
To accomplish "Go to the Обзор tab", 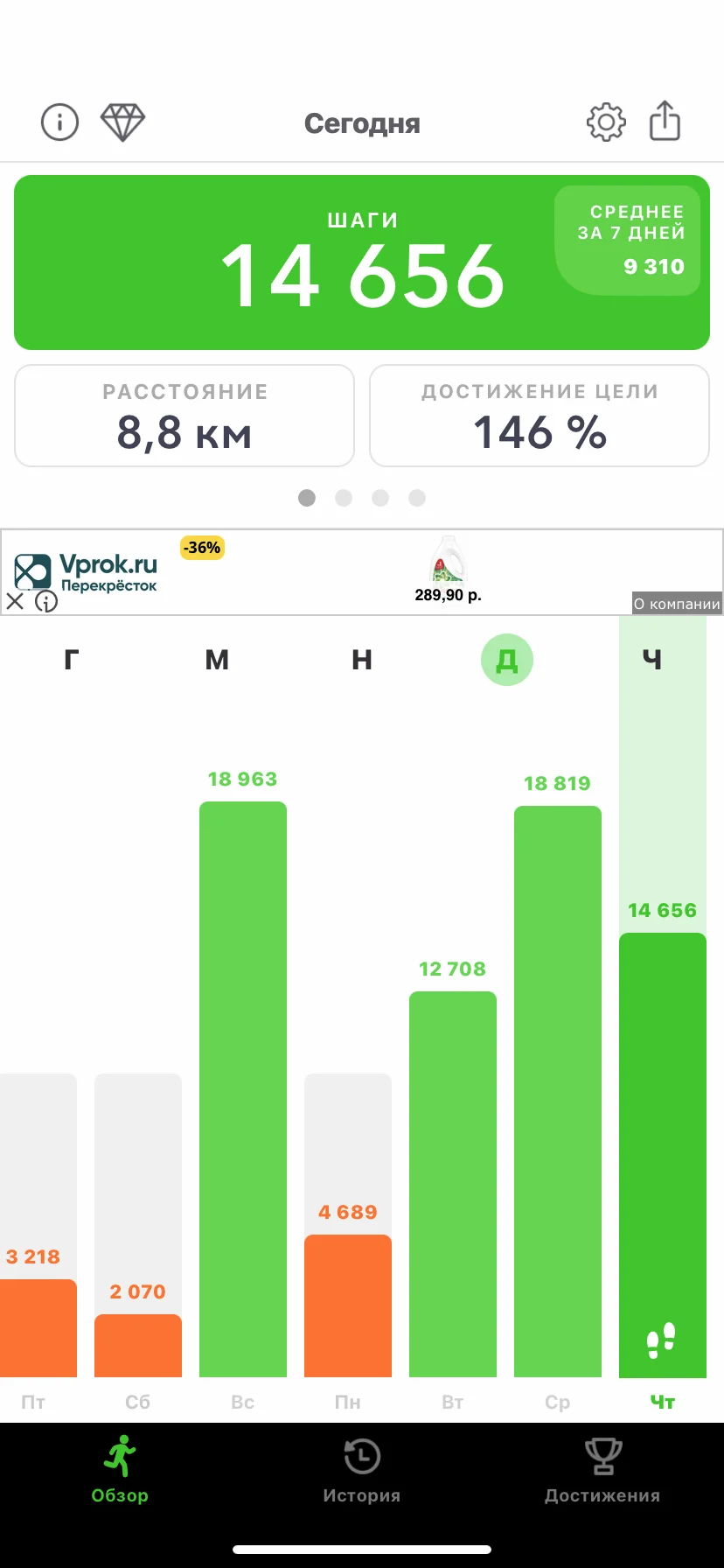I will point(120,1470).
